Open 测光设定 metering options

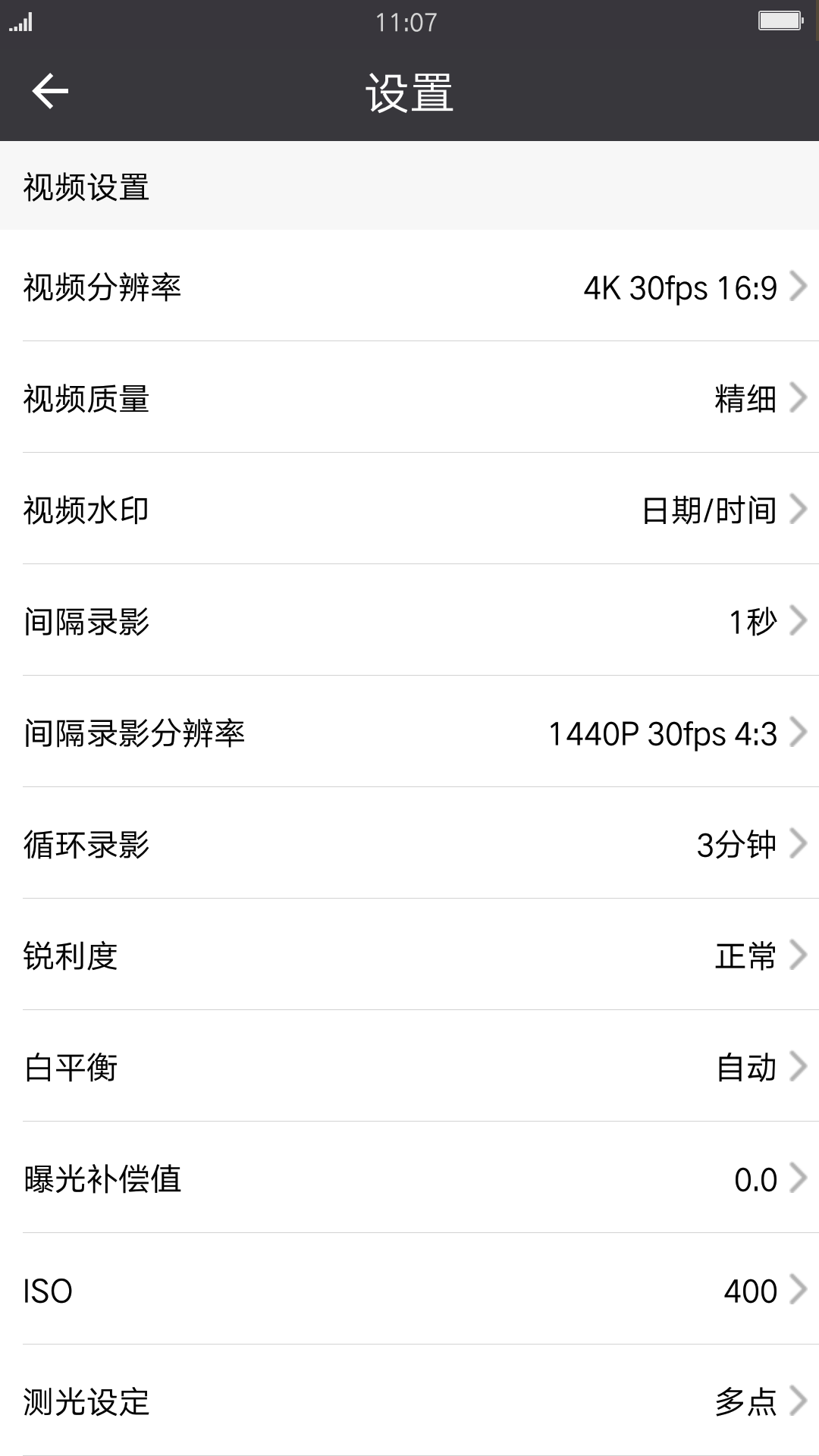[x=409, y=1401]
